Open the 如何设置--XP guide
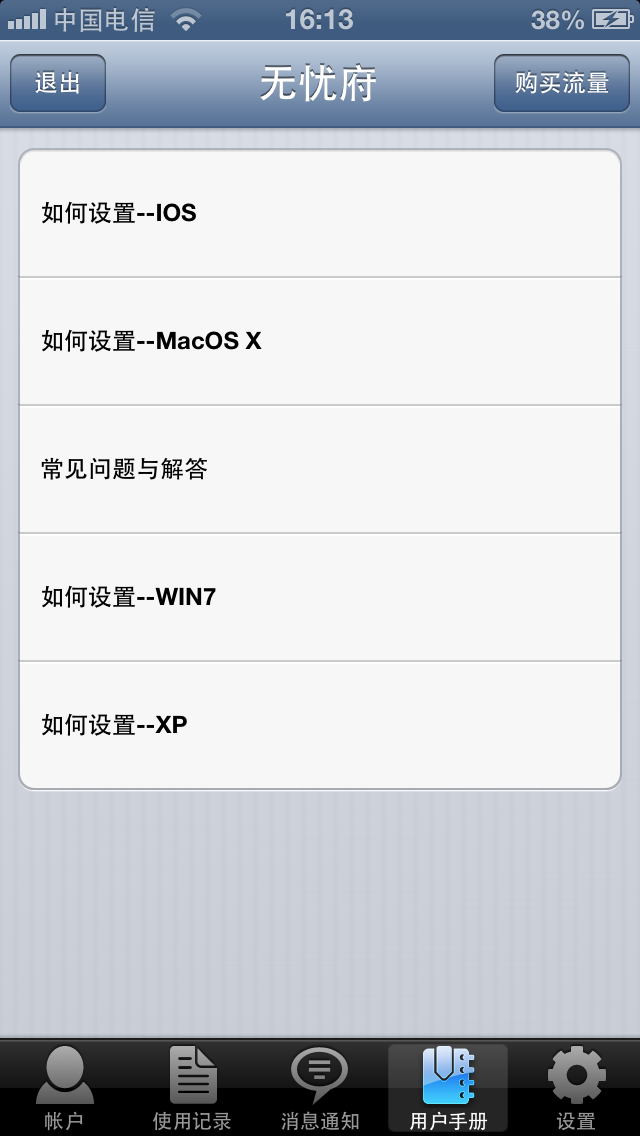Viewport: 640px width, 1136px height. [320, 725]
